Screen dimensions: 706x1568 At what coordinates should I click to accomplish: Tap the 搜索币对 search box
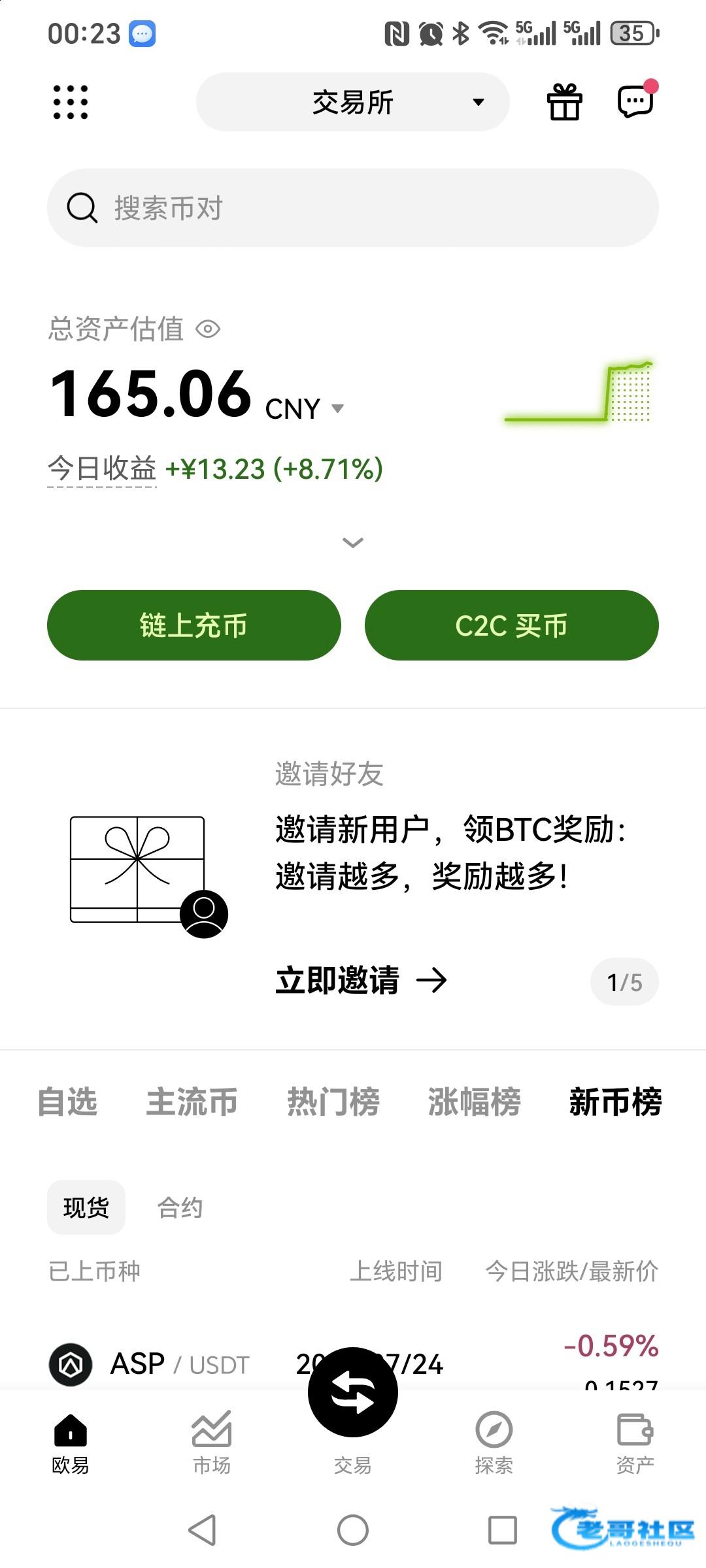(353, 208)
